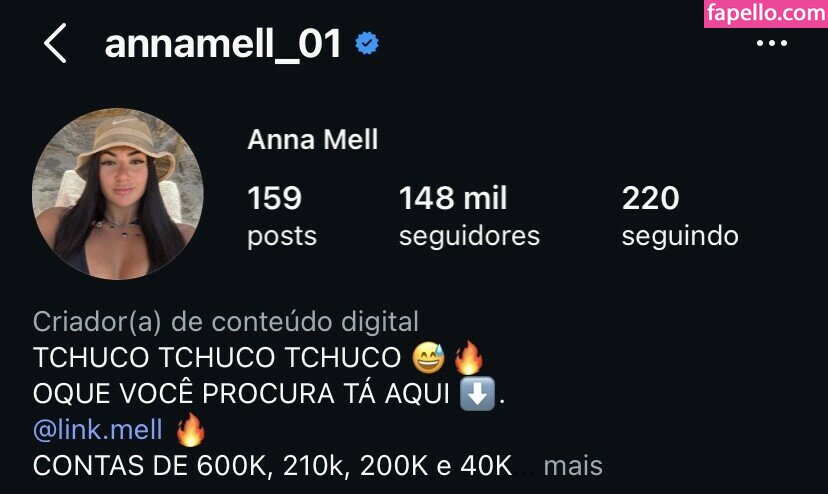Open the 220 seguindo list
Viewport: 828px width, 494px height.
pyautogui.click(x=679, y=216)
